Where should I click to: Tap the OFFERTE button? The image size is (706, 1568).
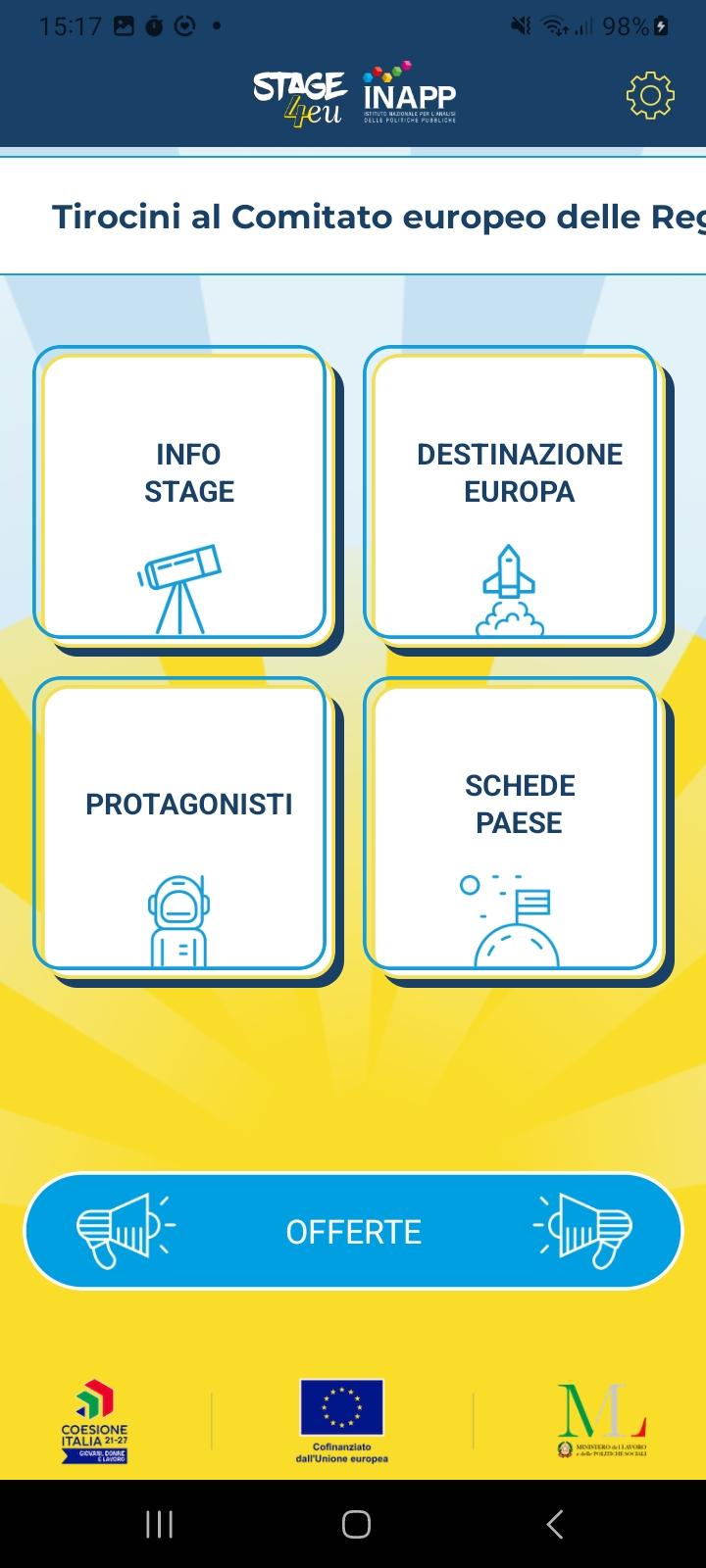click(353, 1231)
